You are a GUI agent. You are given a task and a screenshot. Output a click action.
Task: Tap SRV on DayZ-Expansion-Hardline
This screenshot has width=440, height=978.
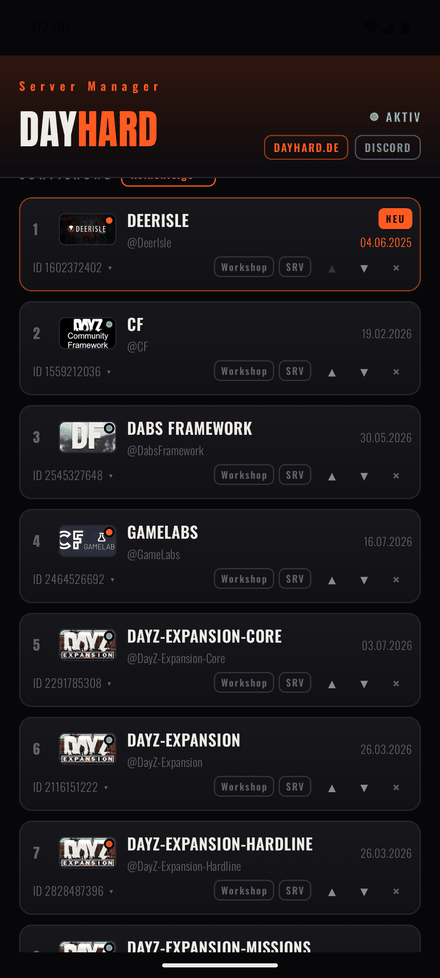[295, 891]
